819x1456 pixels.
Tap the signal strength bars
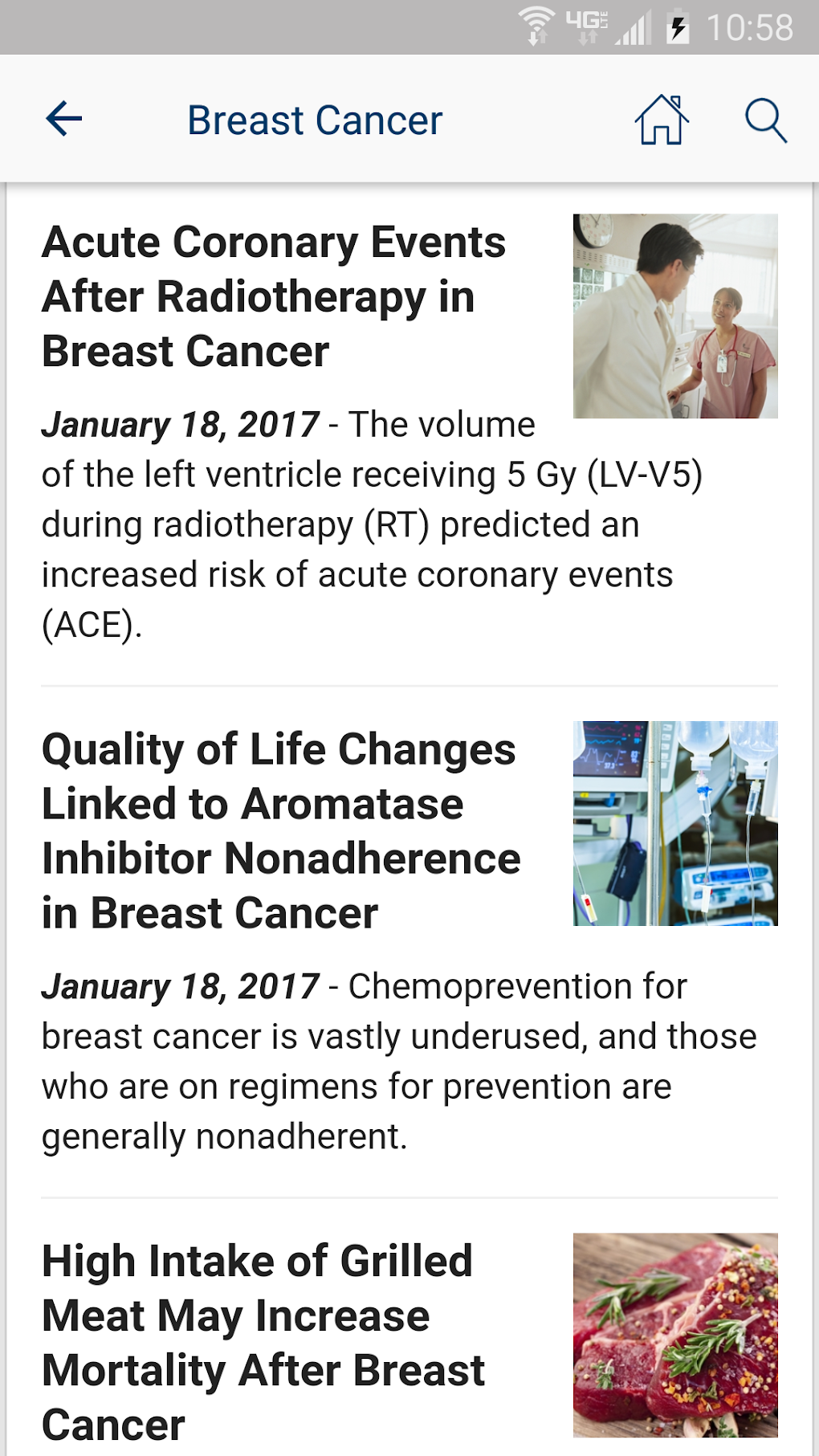point(633,25)
